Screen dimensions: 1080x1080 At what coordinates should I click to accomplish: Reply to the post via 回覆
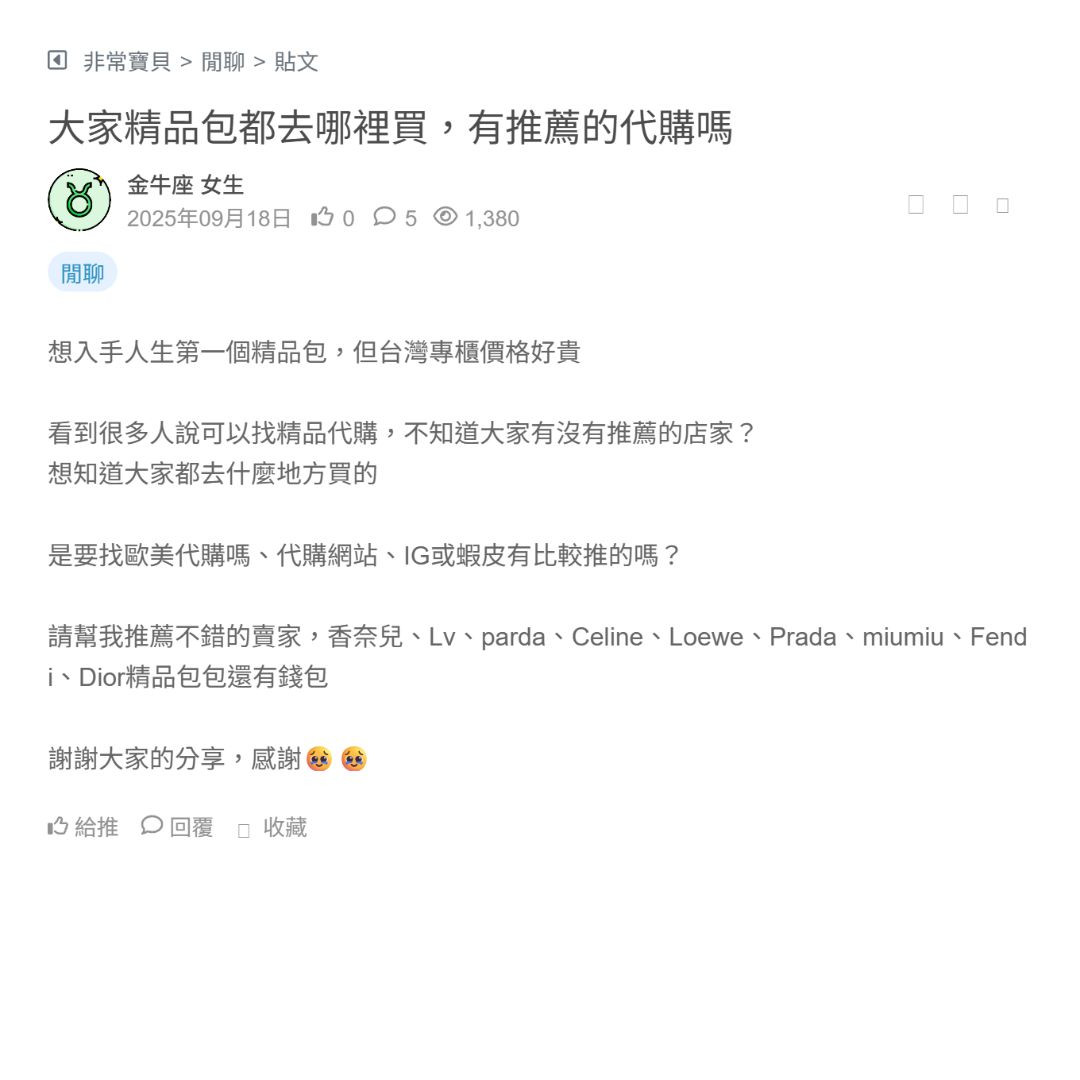178,827
